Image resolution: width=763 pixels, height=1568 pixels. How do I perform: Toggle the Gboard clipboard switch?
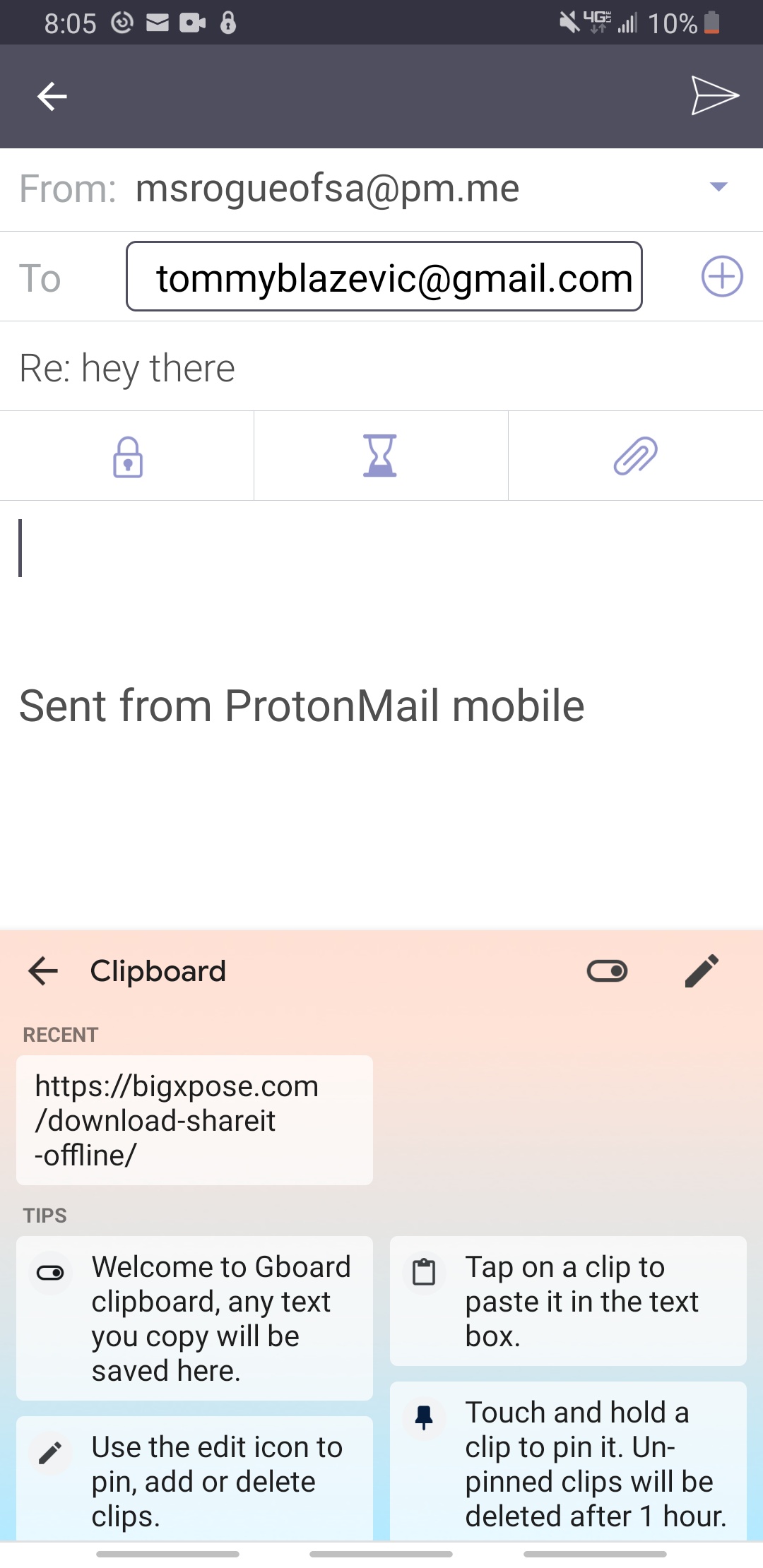coord(607,971)
